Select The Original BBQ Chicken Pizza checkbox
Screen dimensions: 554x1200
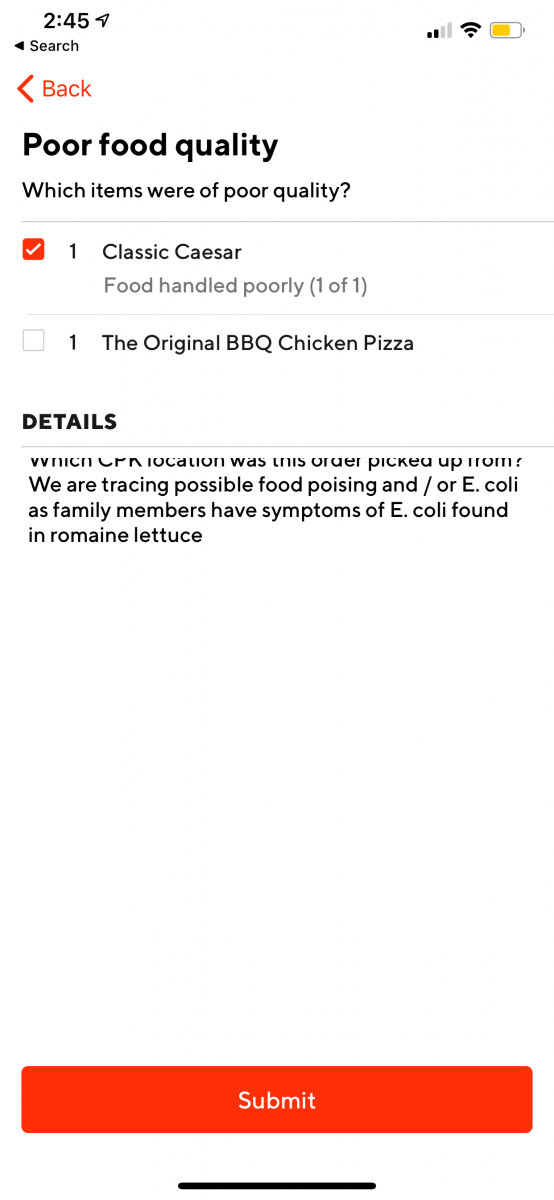34,342
